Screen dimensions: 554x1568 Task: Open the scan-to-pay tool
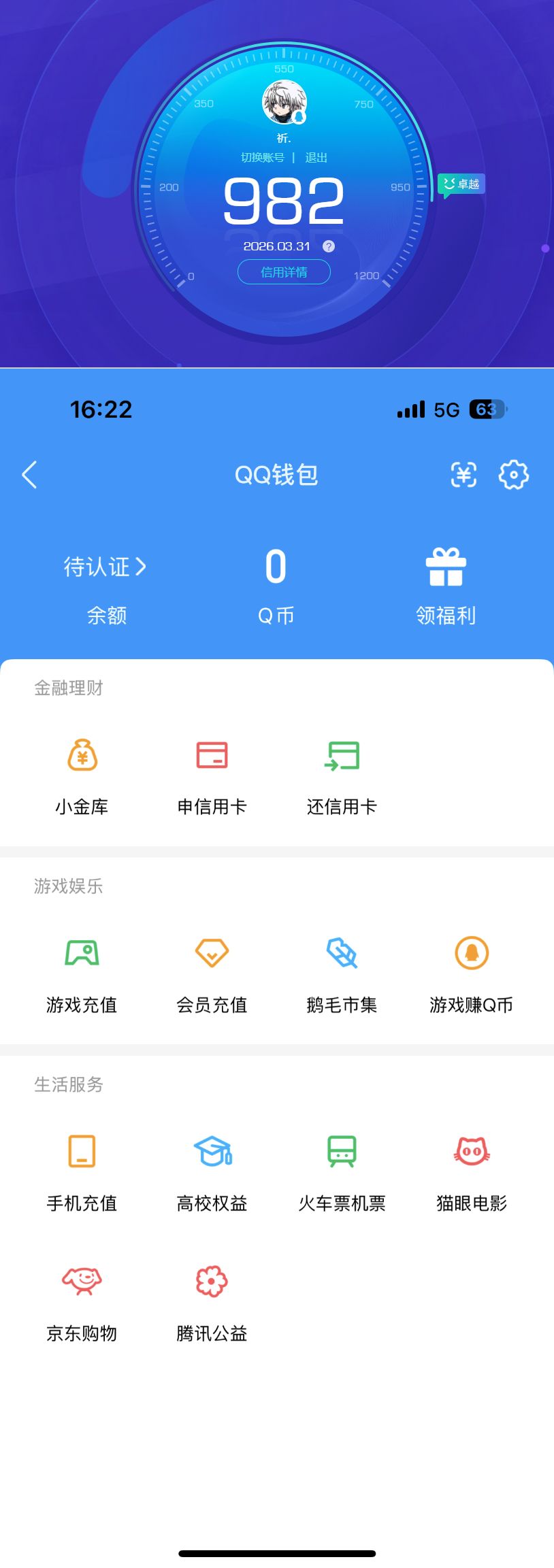(x=462, y=476)
